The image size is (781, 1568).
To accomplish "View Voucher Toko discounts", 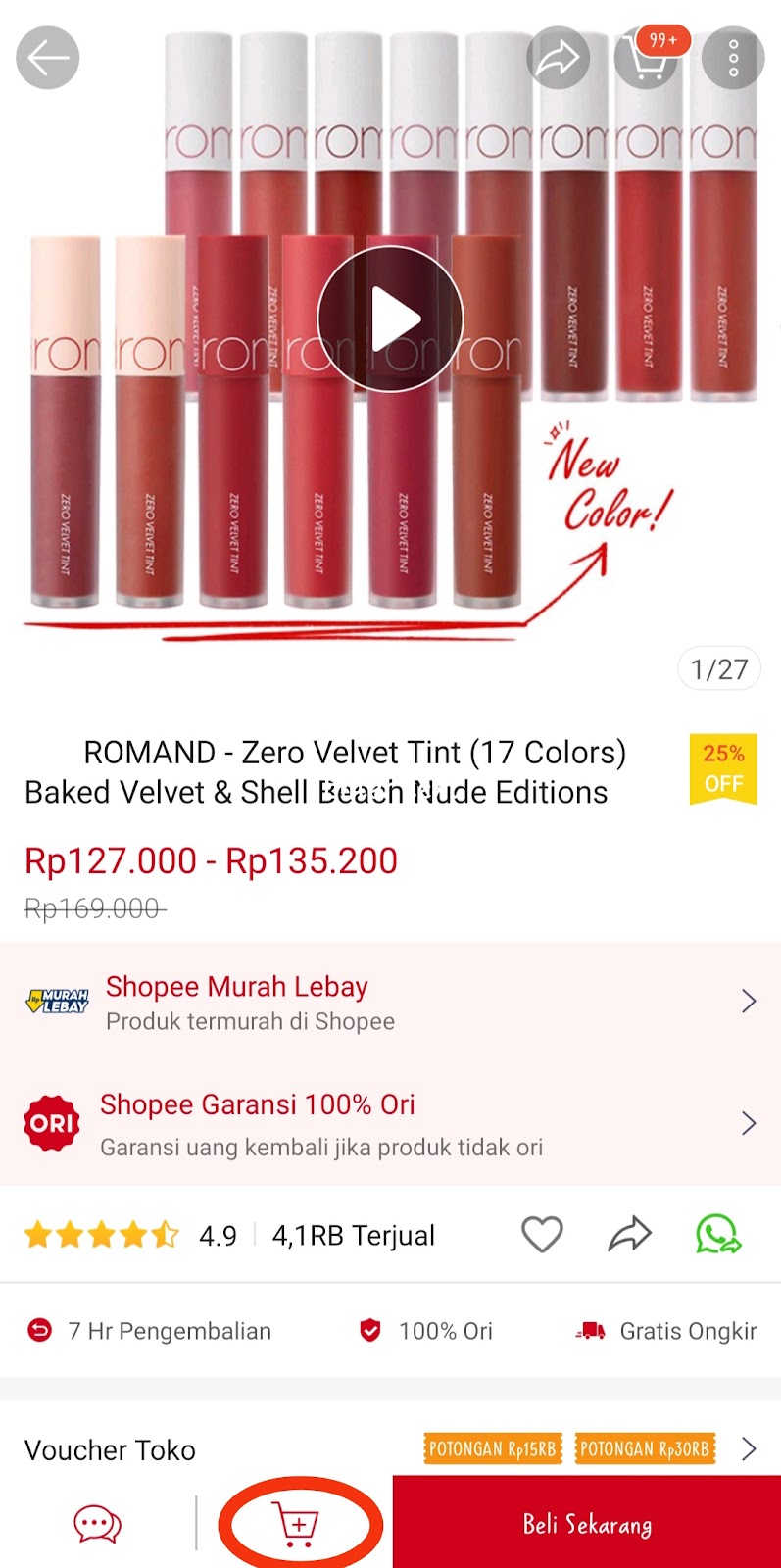I will click(x=390, y=1449).
